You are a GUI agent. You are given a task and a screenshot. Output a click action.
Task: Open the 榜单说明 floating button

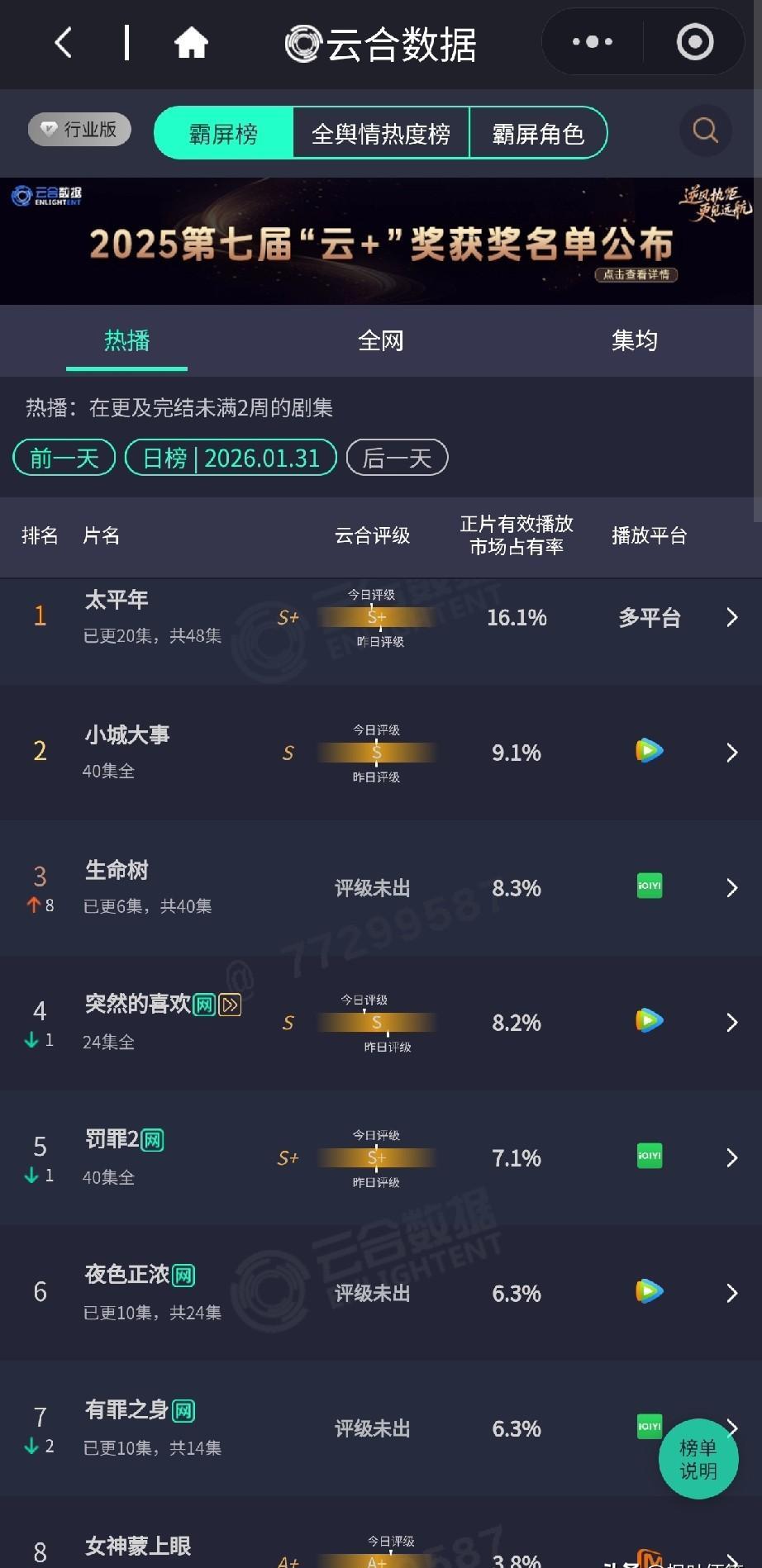[698, 1459]
